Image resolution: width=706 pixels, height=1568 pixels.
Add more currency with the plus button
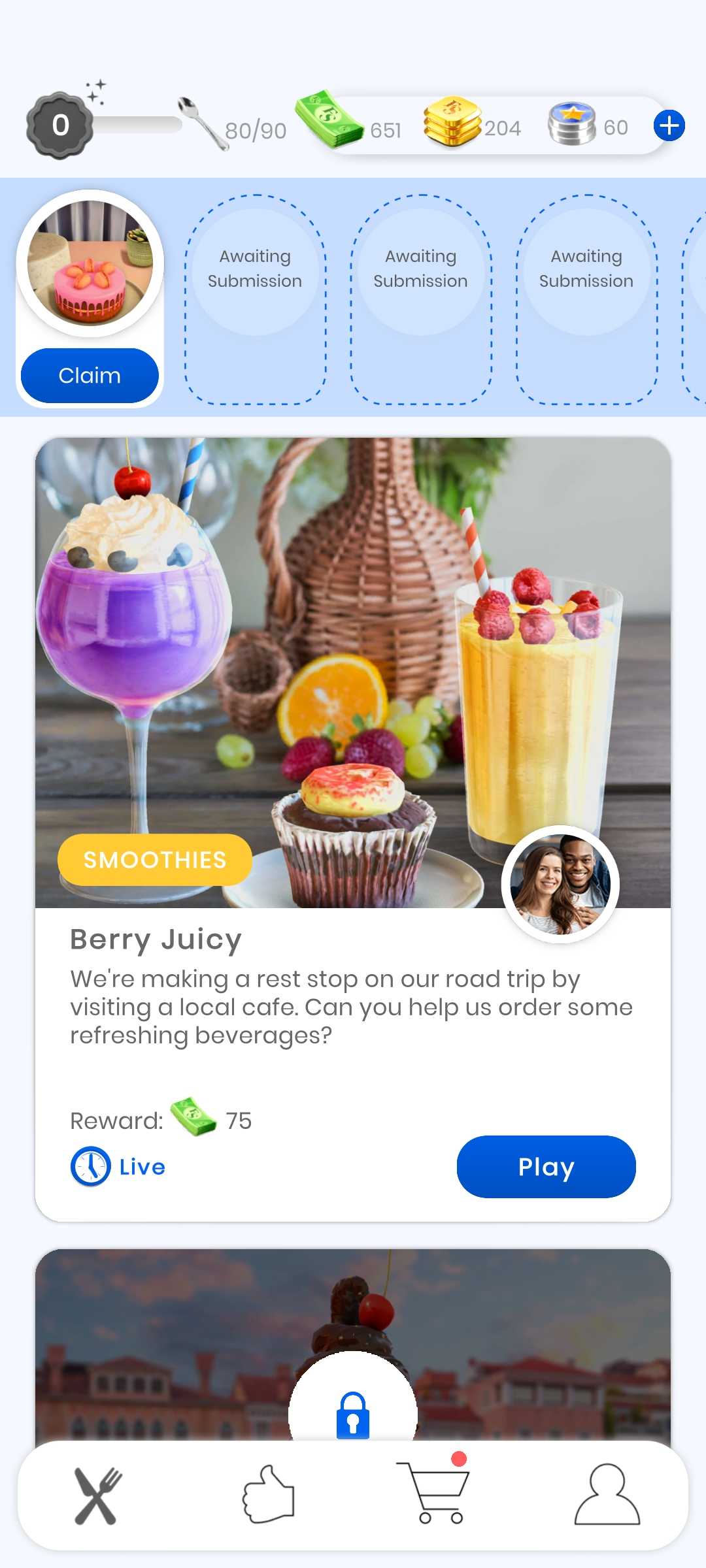tap(669, 125)
